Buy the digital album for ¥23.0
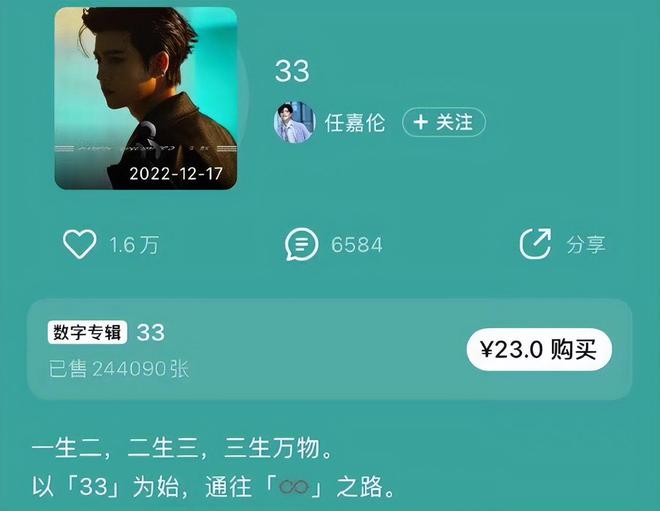Screen dimensions: 660x511 (540, 350)
